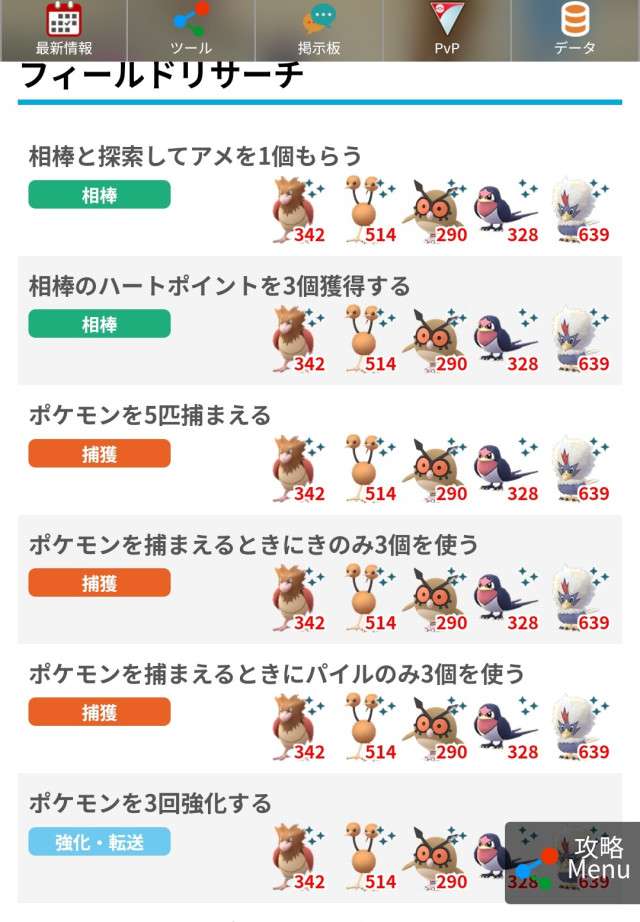This screenshot has width=640, height=922.
Task: Open the 最新情報 tab
Action: coord(64,30)
